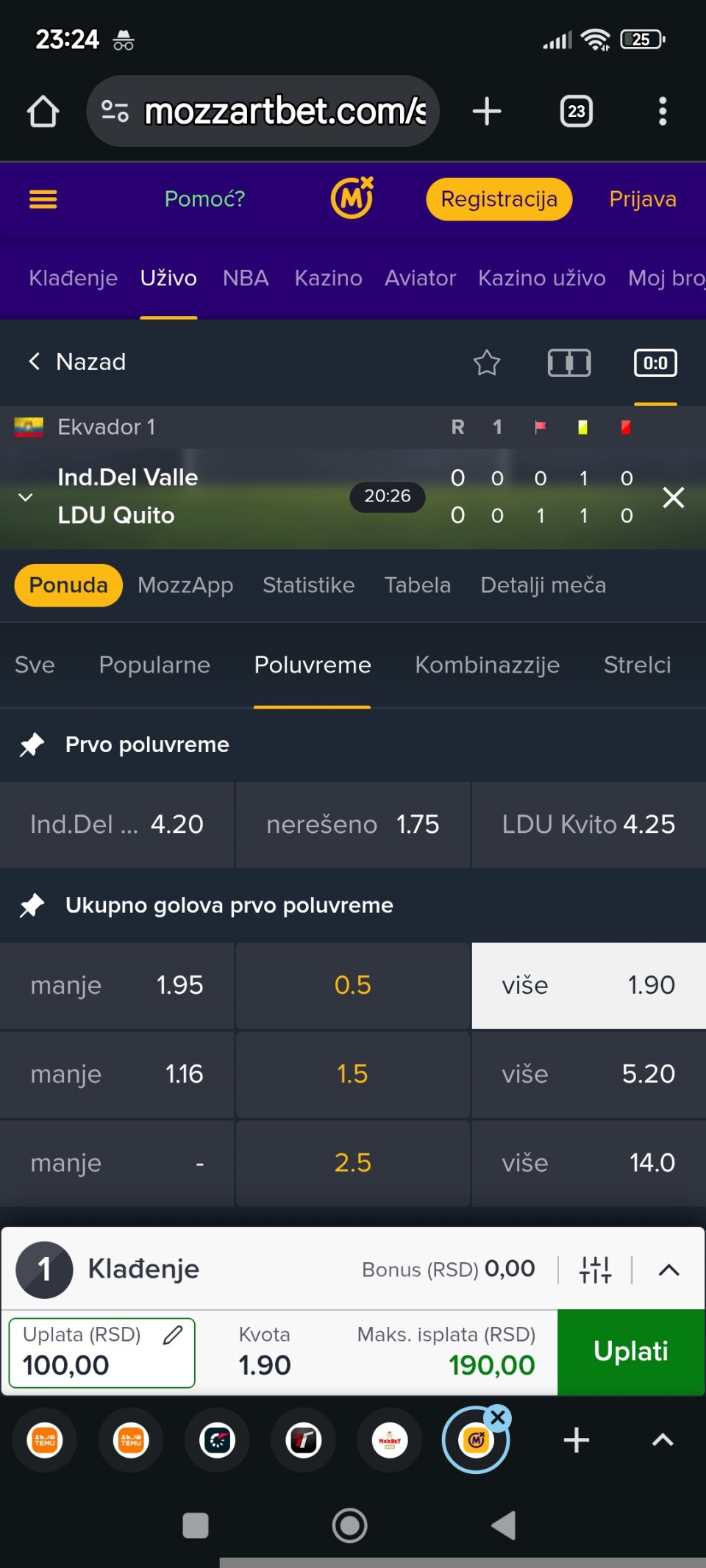Bet on više 1.5 at 5.20

click(588, 1075)
